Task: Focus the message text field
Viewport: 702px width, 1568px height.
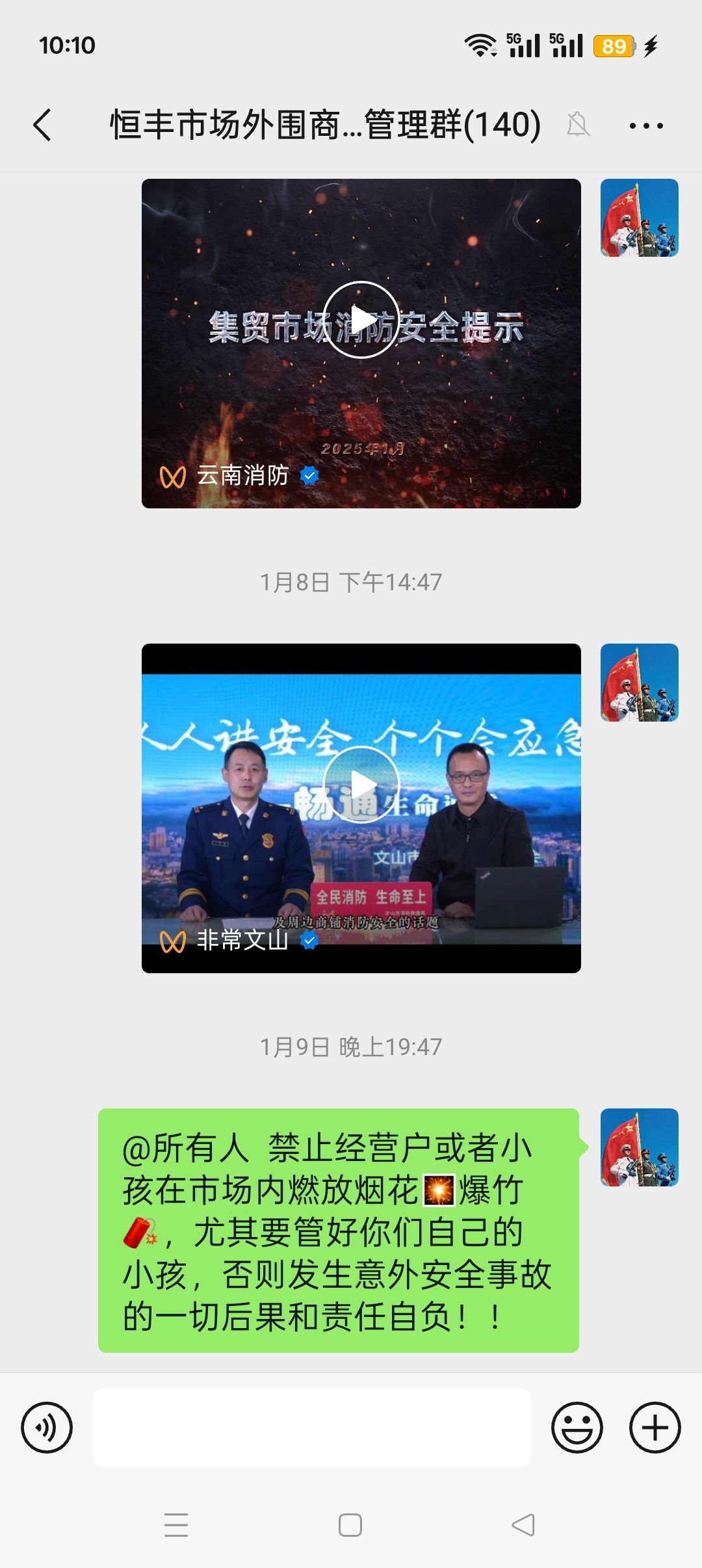Action: [x=312, y=1428]
